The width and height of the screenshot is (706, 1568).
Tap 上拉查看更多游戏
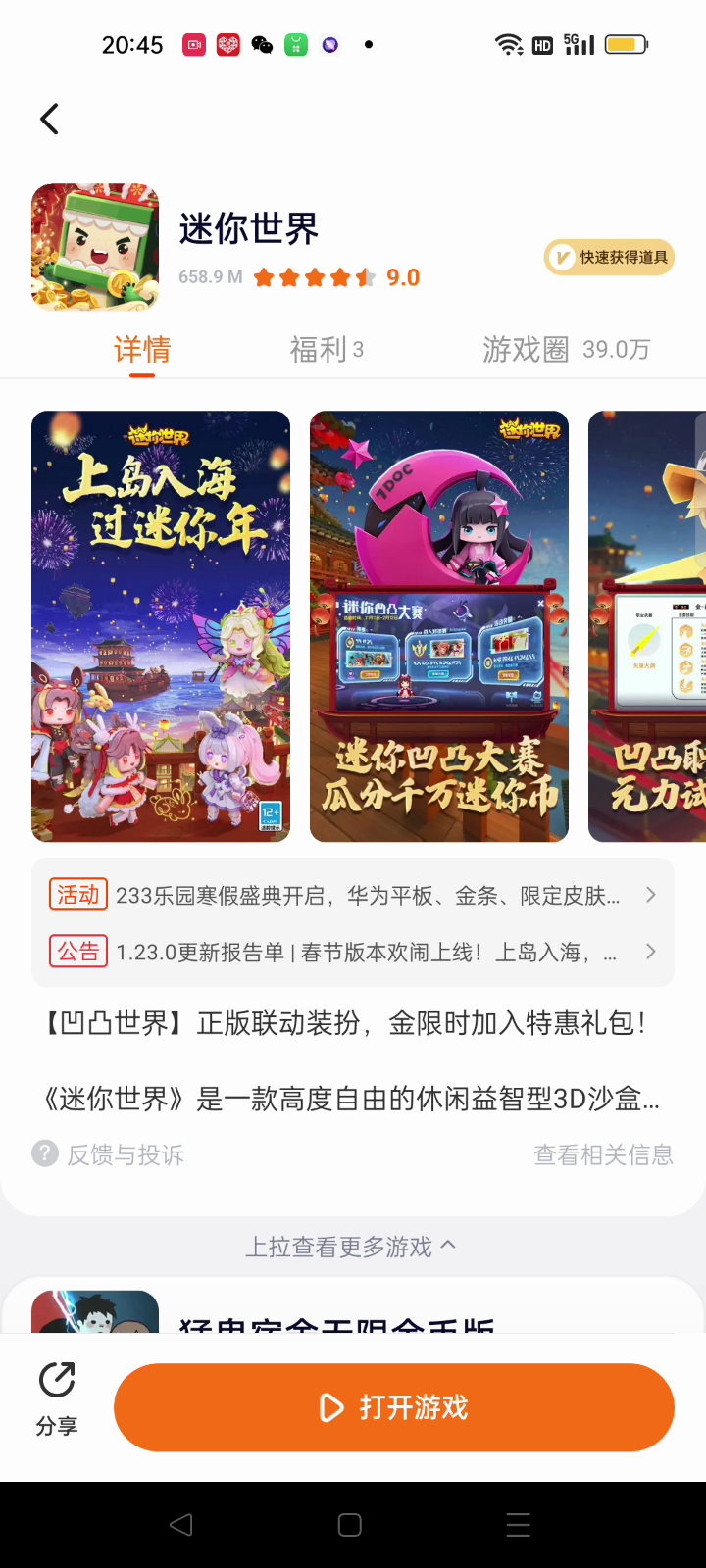(x=350, y=1247)
